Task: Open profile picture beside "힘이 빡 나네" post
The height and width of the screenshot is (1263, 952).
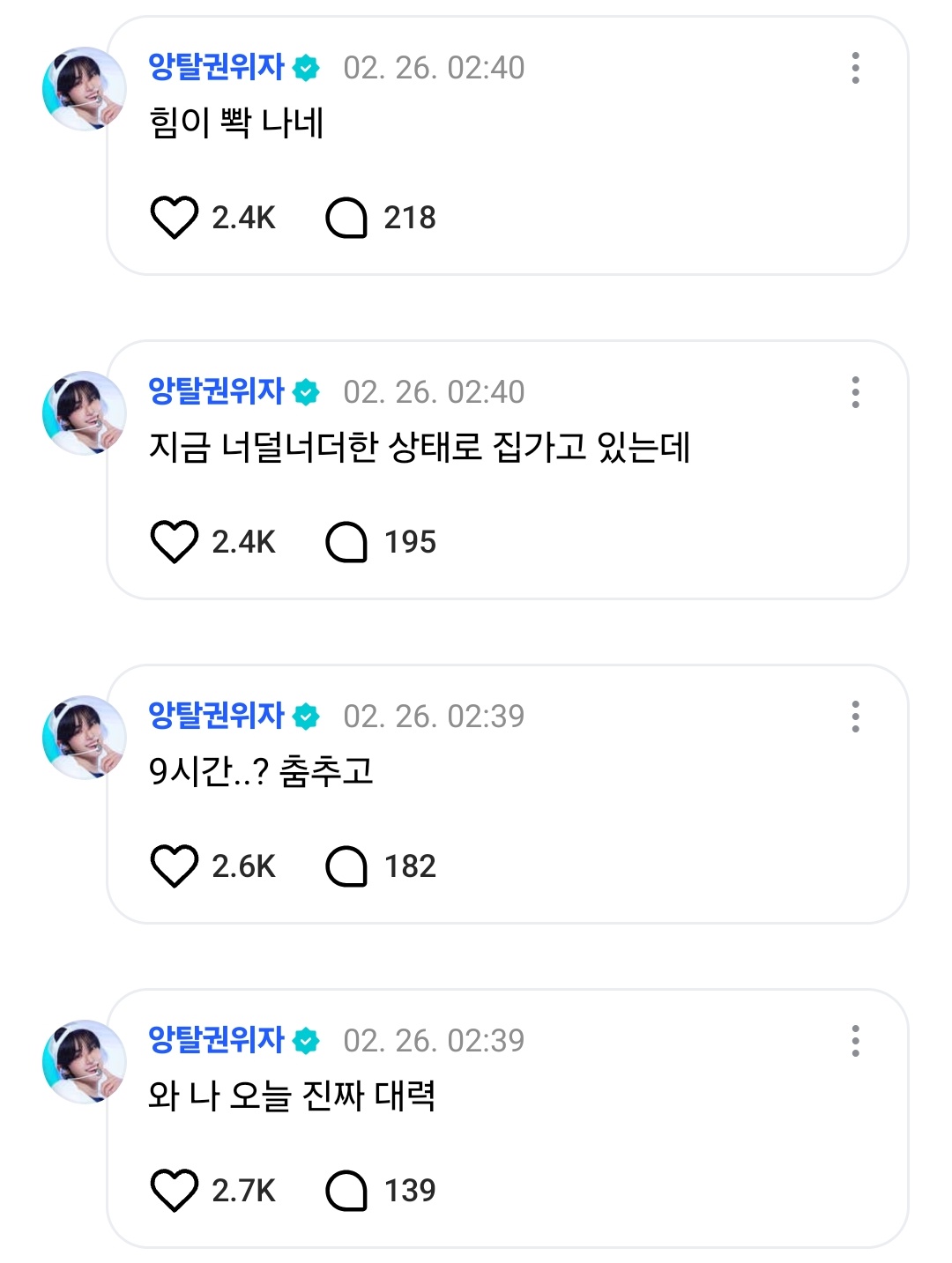Action: coord(85,89)
